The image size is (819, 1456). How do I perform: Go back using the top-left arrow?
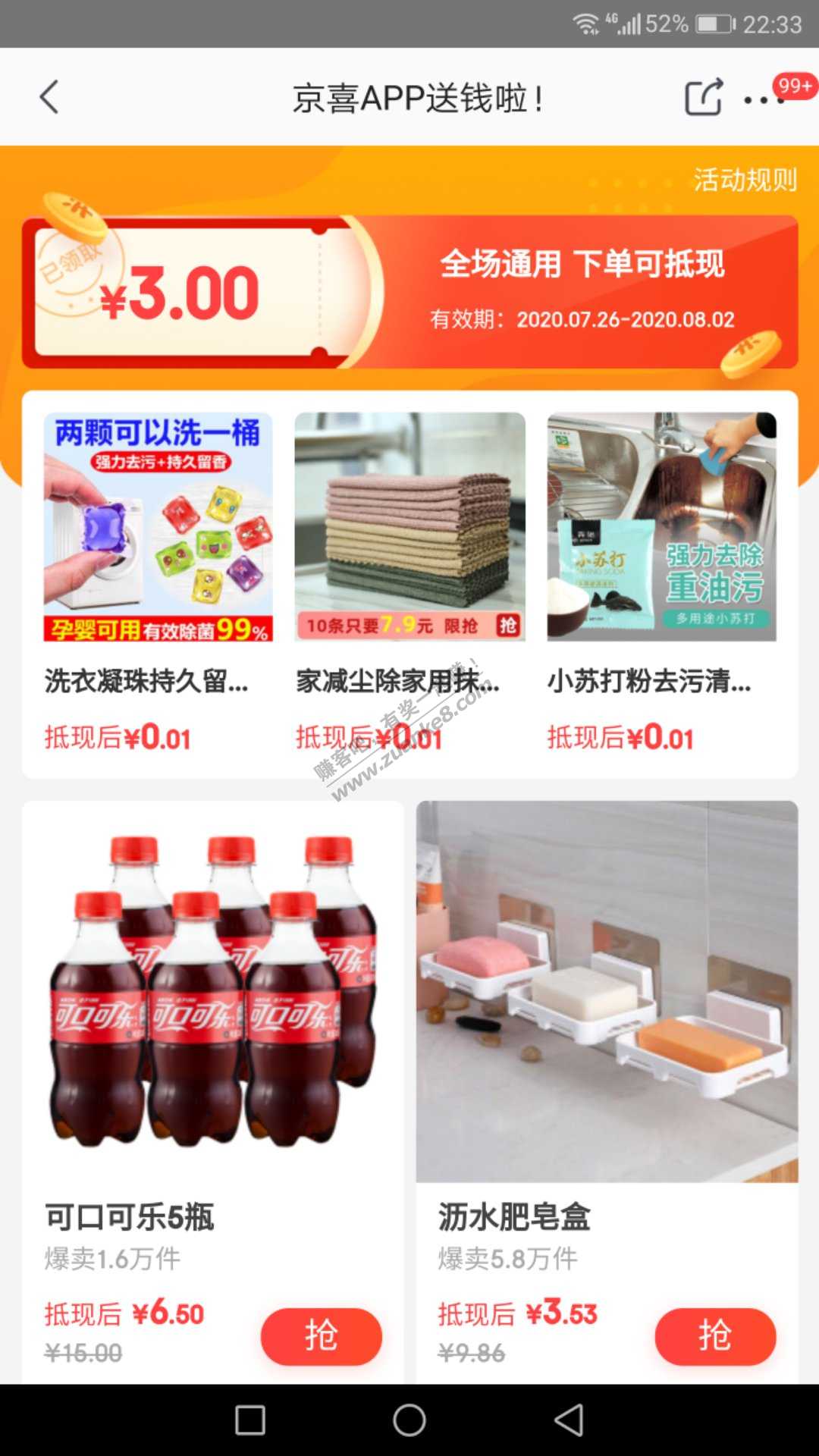[49, 97]
